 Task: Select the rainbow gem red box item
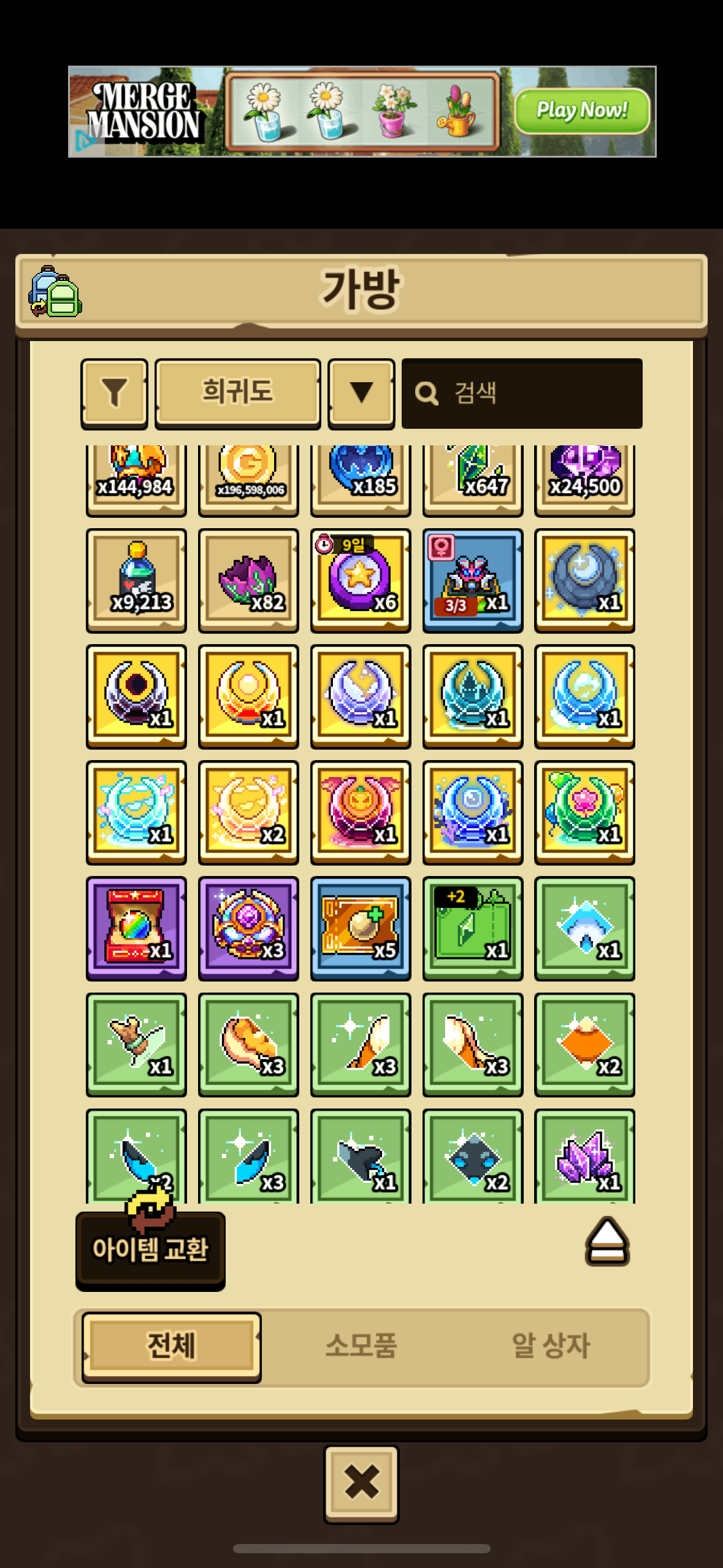pos(136,928)
